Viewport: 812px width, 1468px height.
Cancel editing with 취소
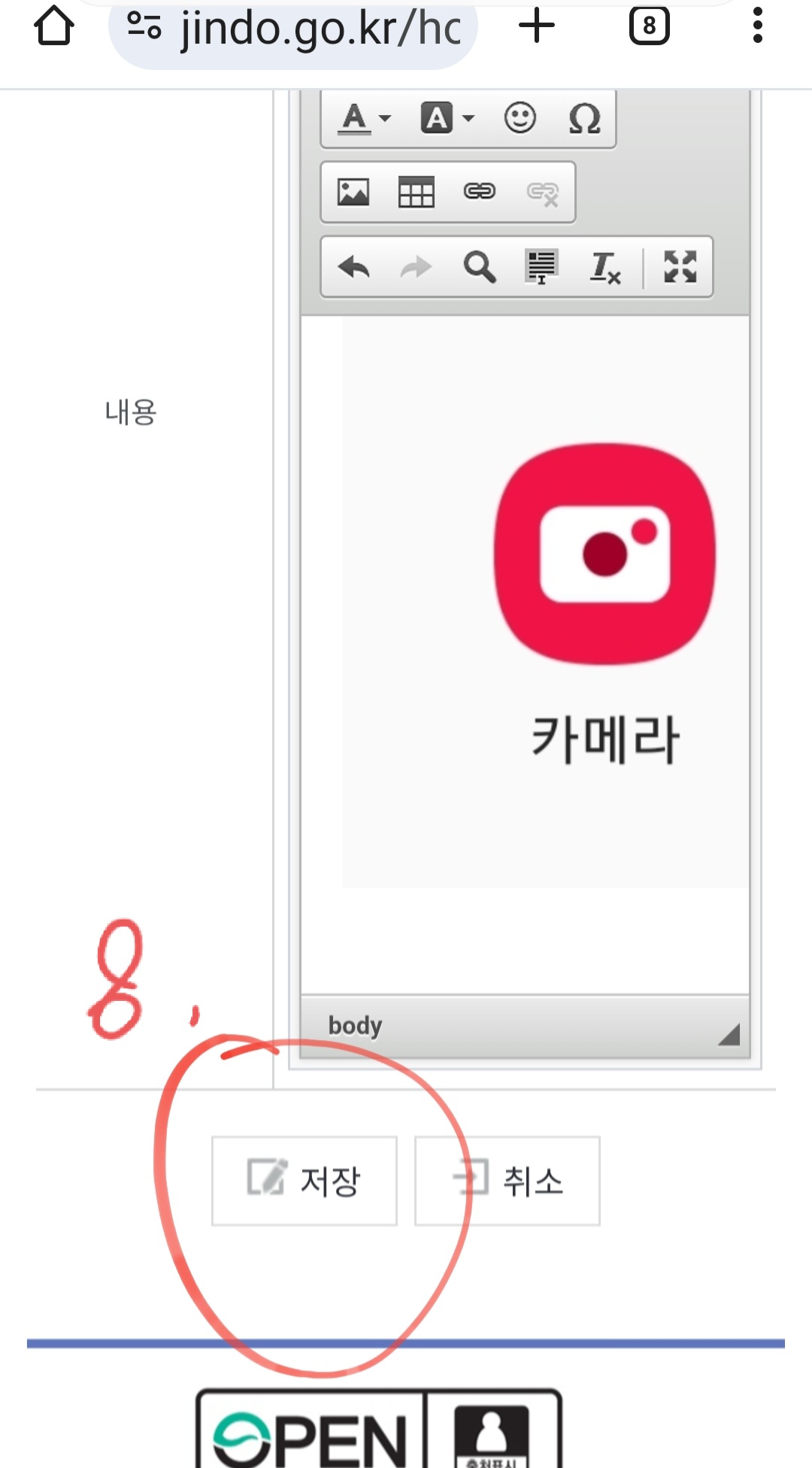507,1180
